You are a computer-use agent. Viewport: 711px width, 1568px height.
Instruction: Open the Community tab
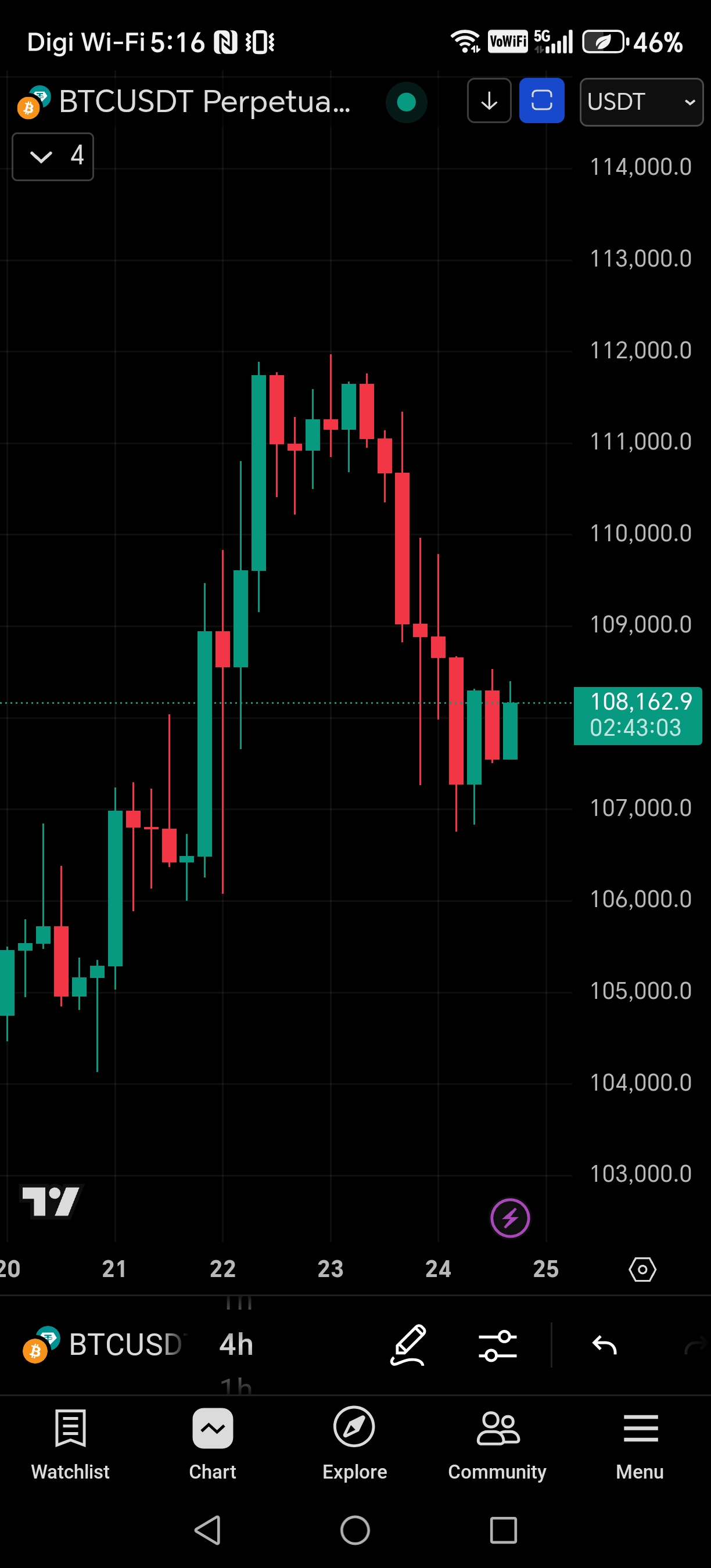point(497,1443)
